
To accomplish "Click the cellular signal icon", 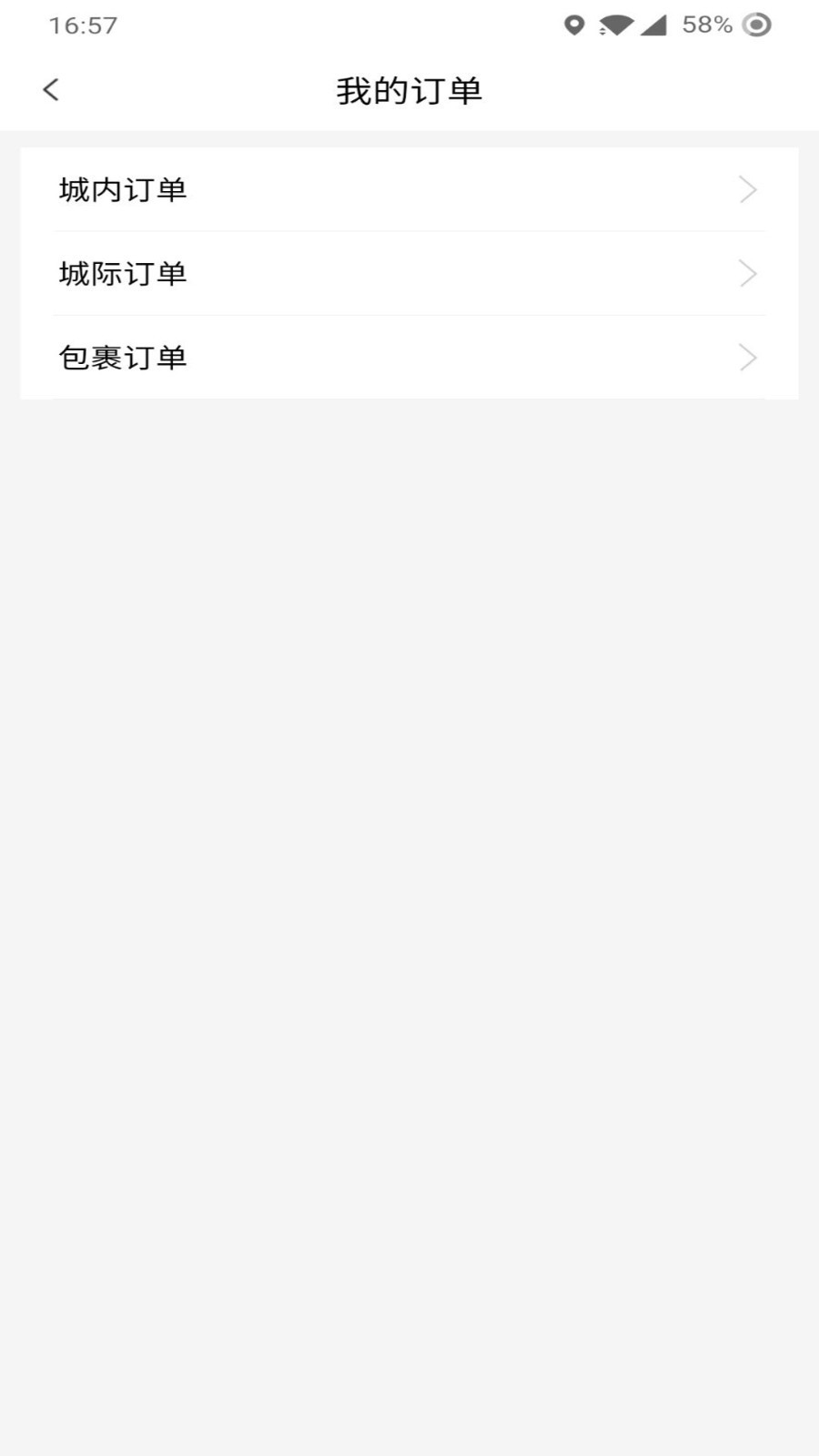I will [657, 25].
